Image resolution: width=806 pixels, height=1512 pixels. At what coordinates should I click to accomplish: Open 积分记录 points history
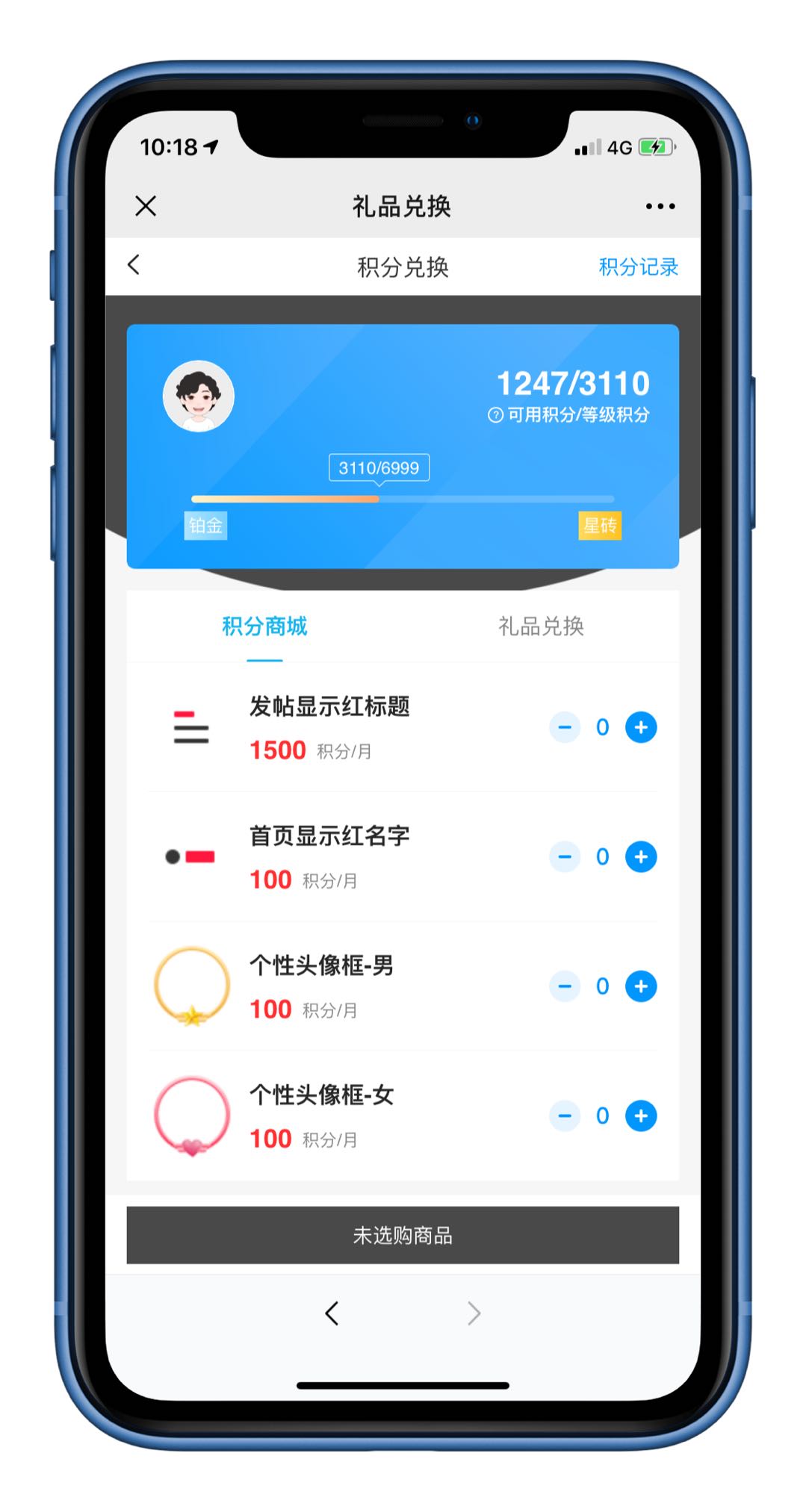[638, 267]
